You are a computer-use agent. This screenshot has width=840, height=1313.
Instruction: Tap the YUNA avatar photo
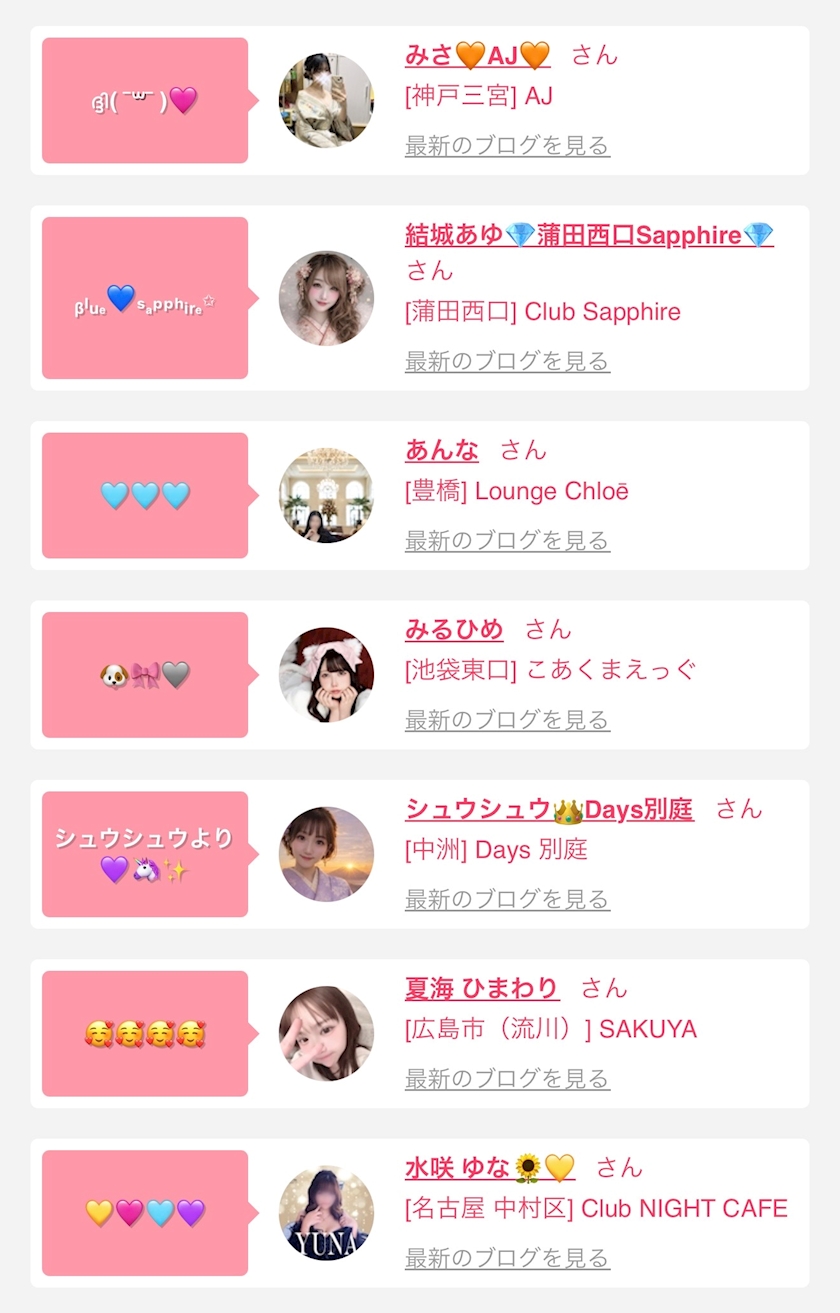coord(326,1213)
